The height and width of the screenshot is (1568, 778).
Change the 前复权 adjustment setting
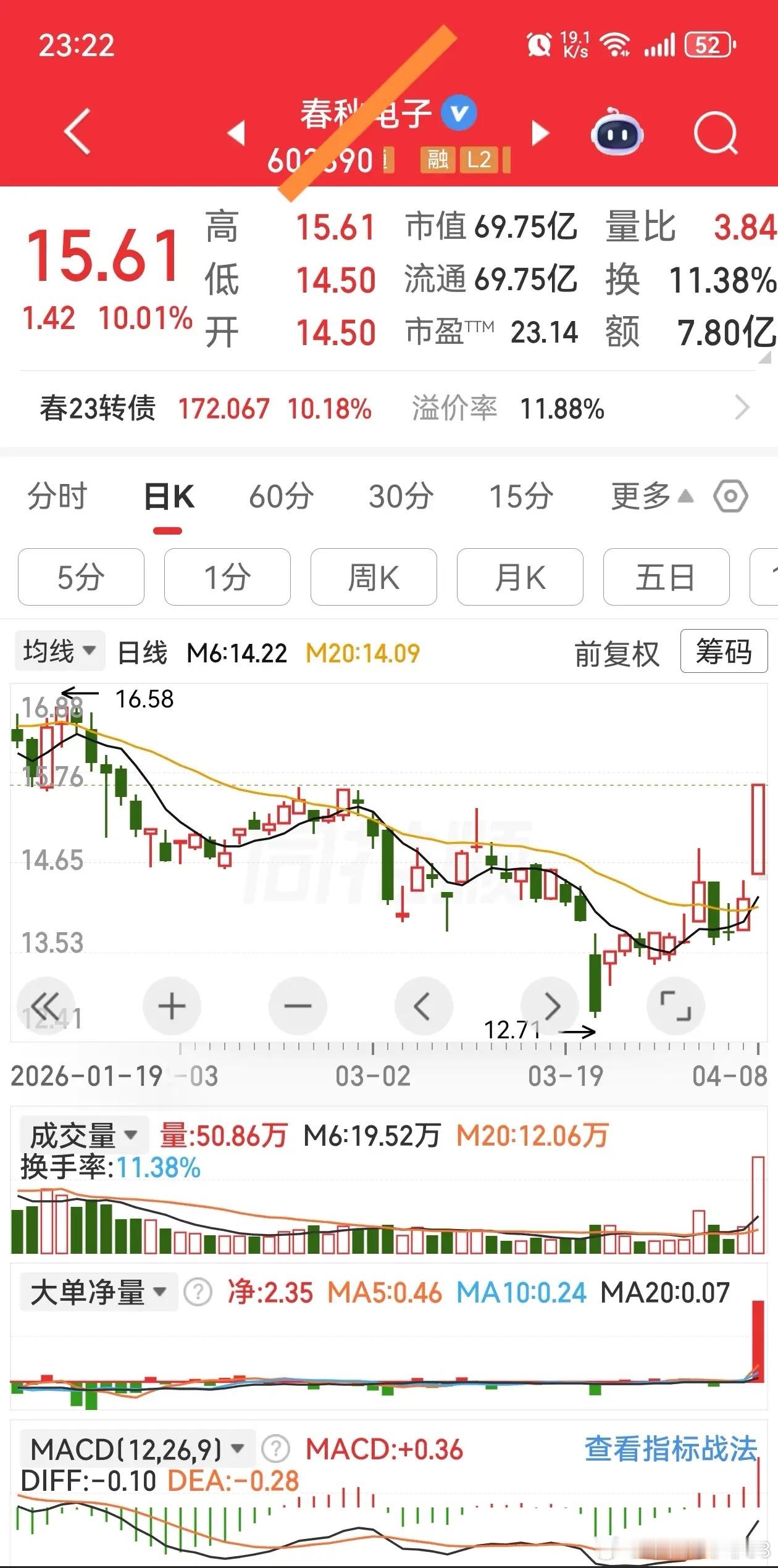(617, 654)
